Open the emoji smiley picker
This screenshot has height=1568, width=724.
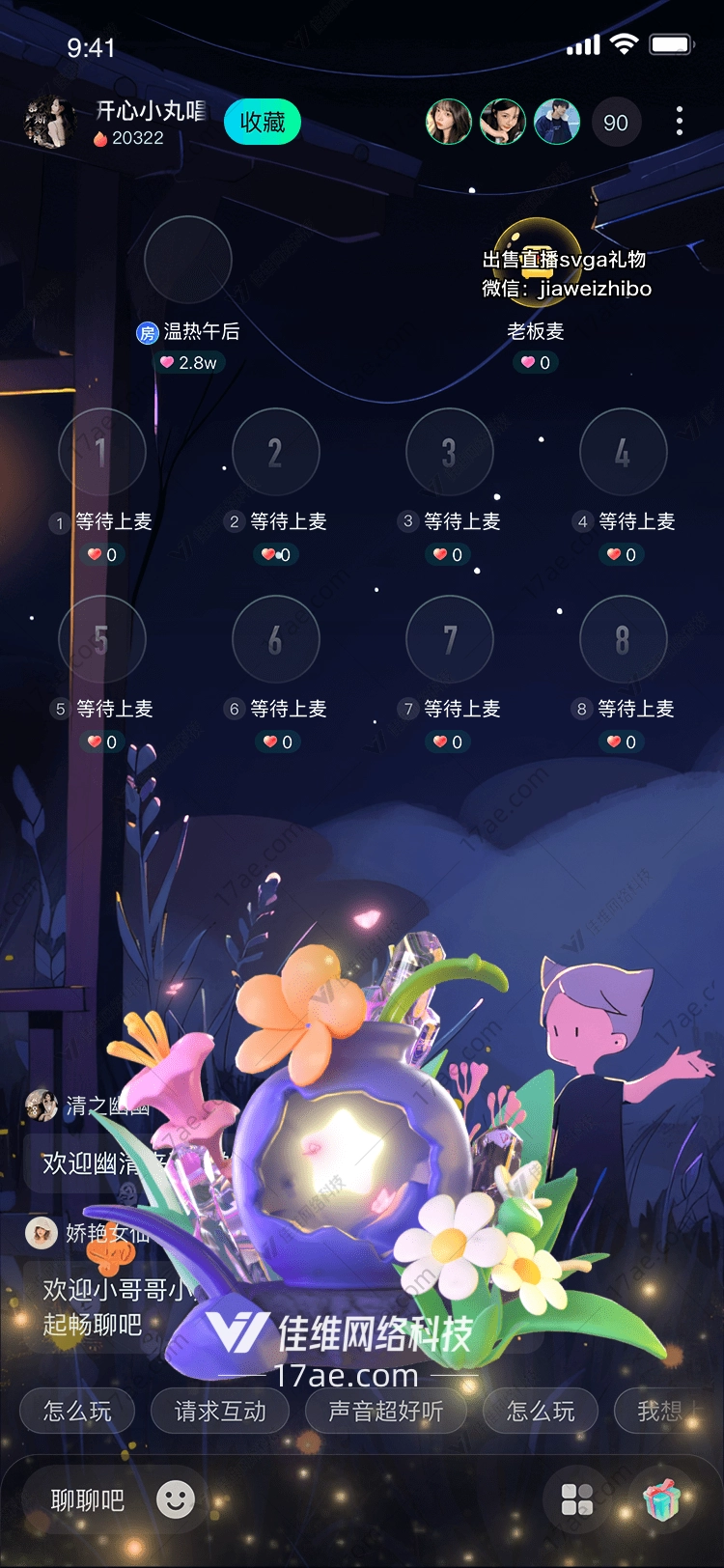(176, 1499)
